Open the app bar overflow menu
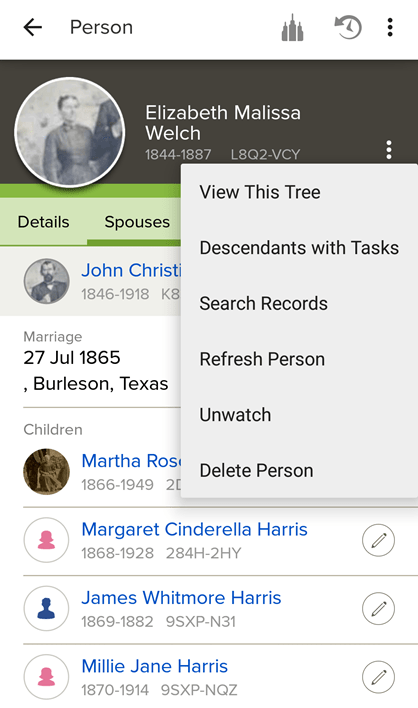The height and width of the screenshot is (708, 418). tap(390, 28)
